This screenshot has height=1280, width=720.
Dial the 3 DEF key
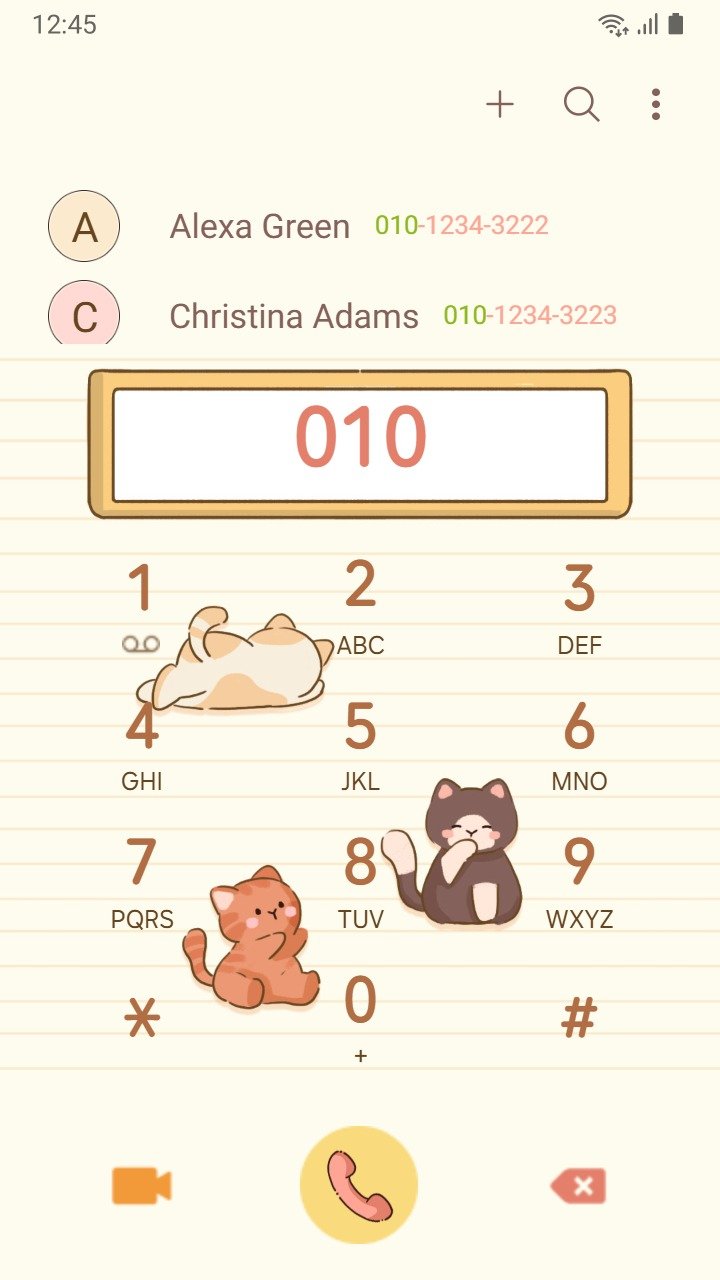[x=579, y=605]
